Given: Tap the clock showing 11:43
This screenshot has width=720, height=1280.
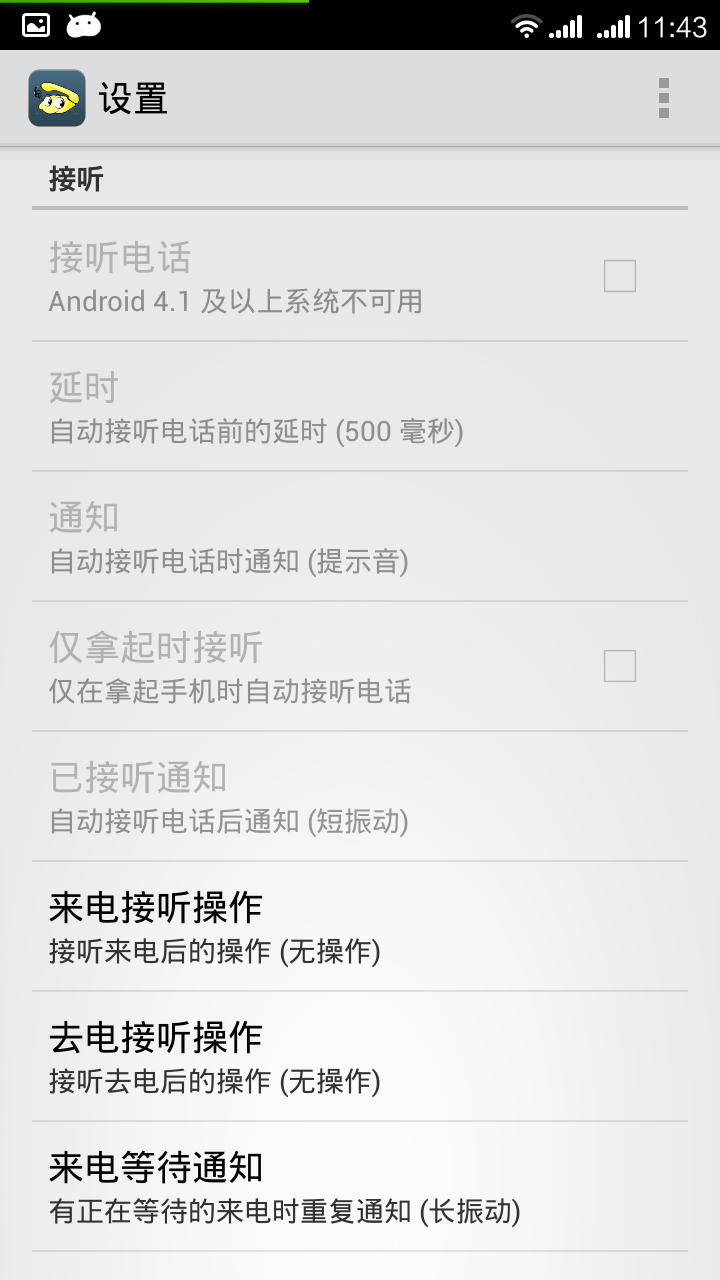Looking at the screenshot, I should coord(674,24).
